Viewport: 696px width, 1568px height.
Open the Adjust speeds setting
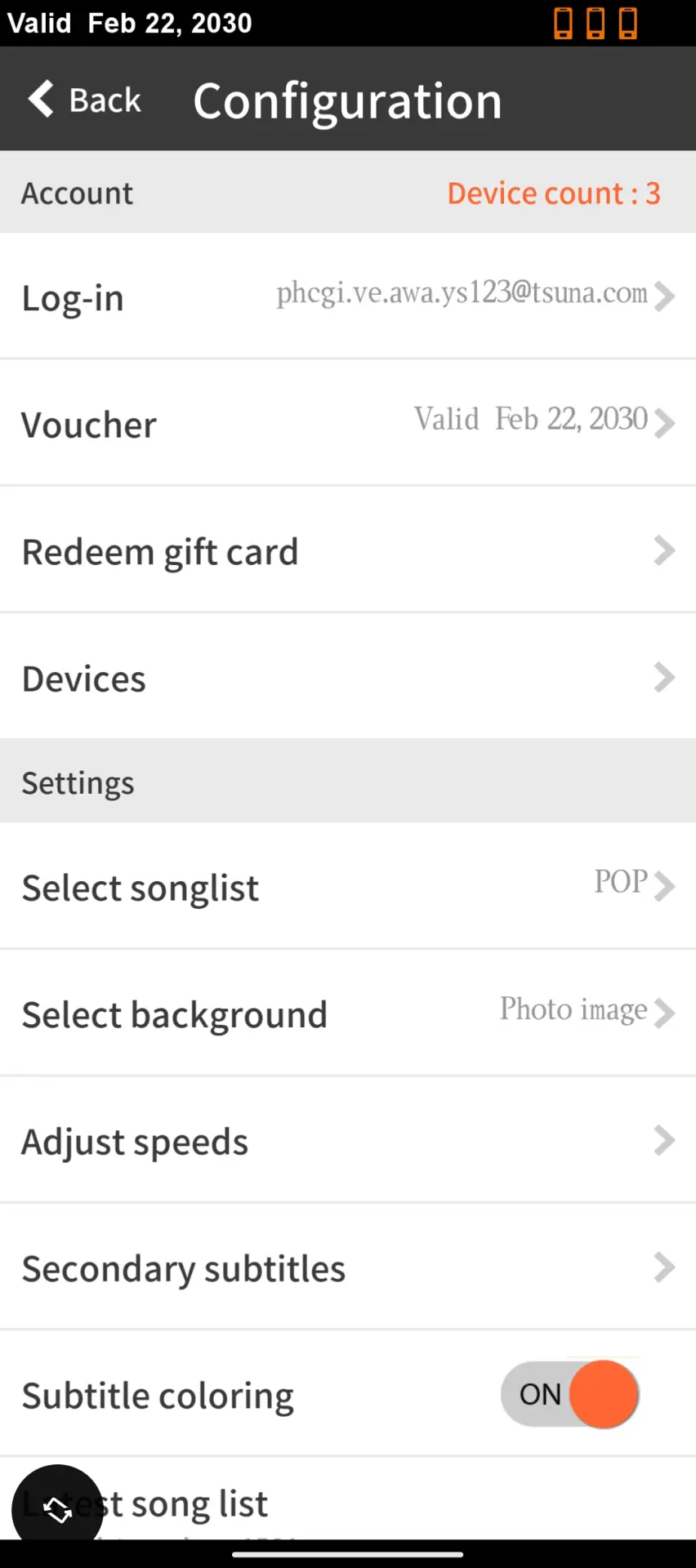click(348, 1140)
